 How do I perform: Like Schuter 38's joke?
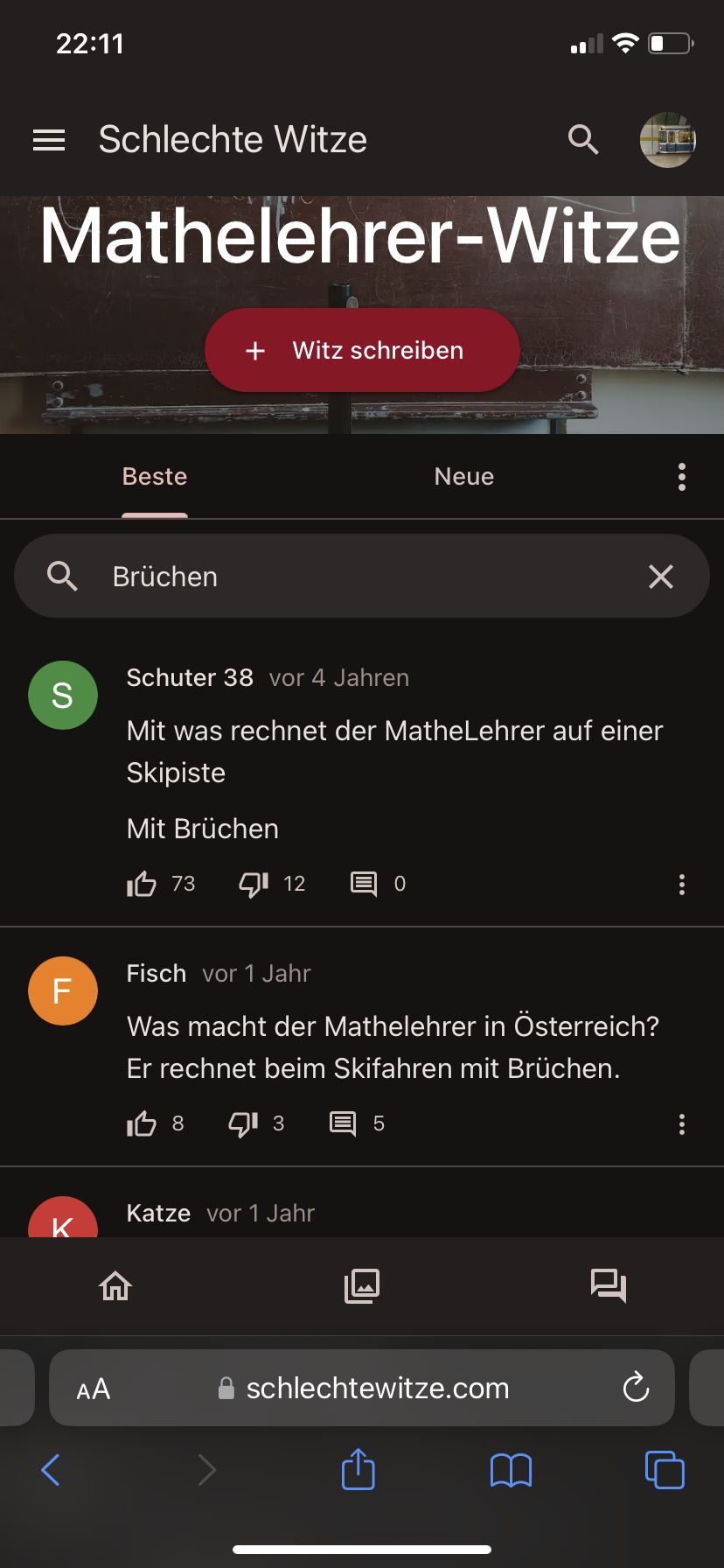click(x=142, y=885)
